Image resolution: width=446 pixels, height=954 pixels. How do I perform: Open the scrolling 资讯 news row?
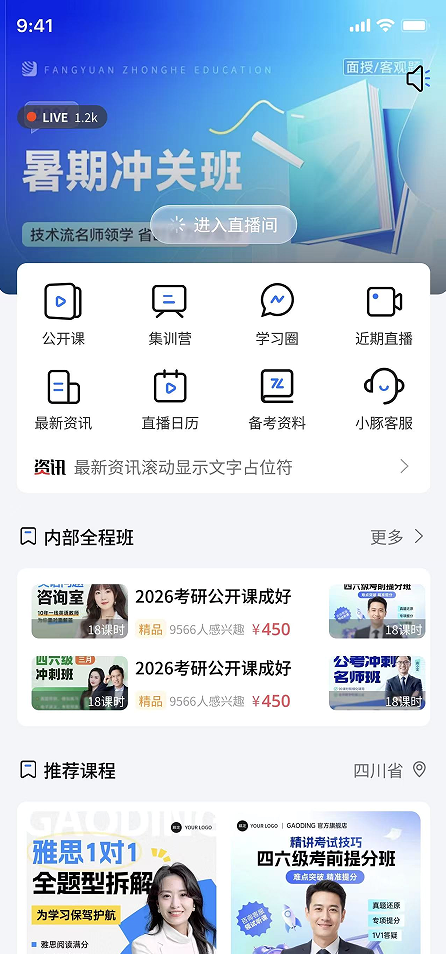pyautogui.click(x=223, y=467)
